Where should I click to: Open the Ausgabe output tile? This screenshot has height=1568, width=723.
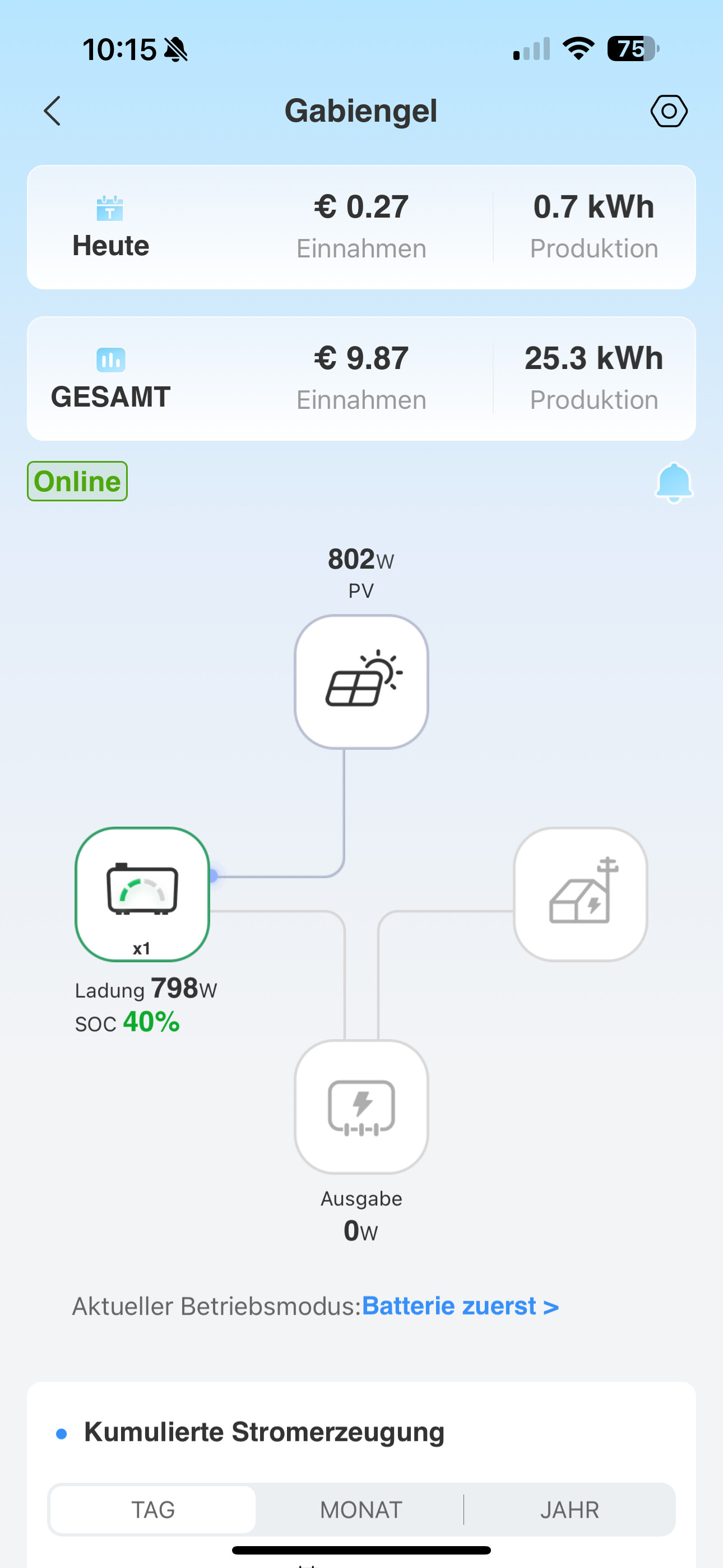(361, 1106)
